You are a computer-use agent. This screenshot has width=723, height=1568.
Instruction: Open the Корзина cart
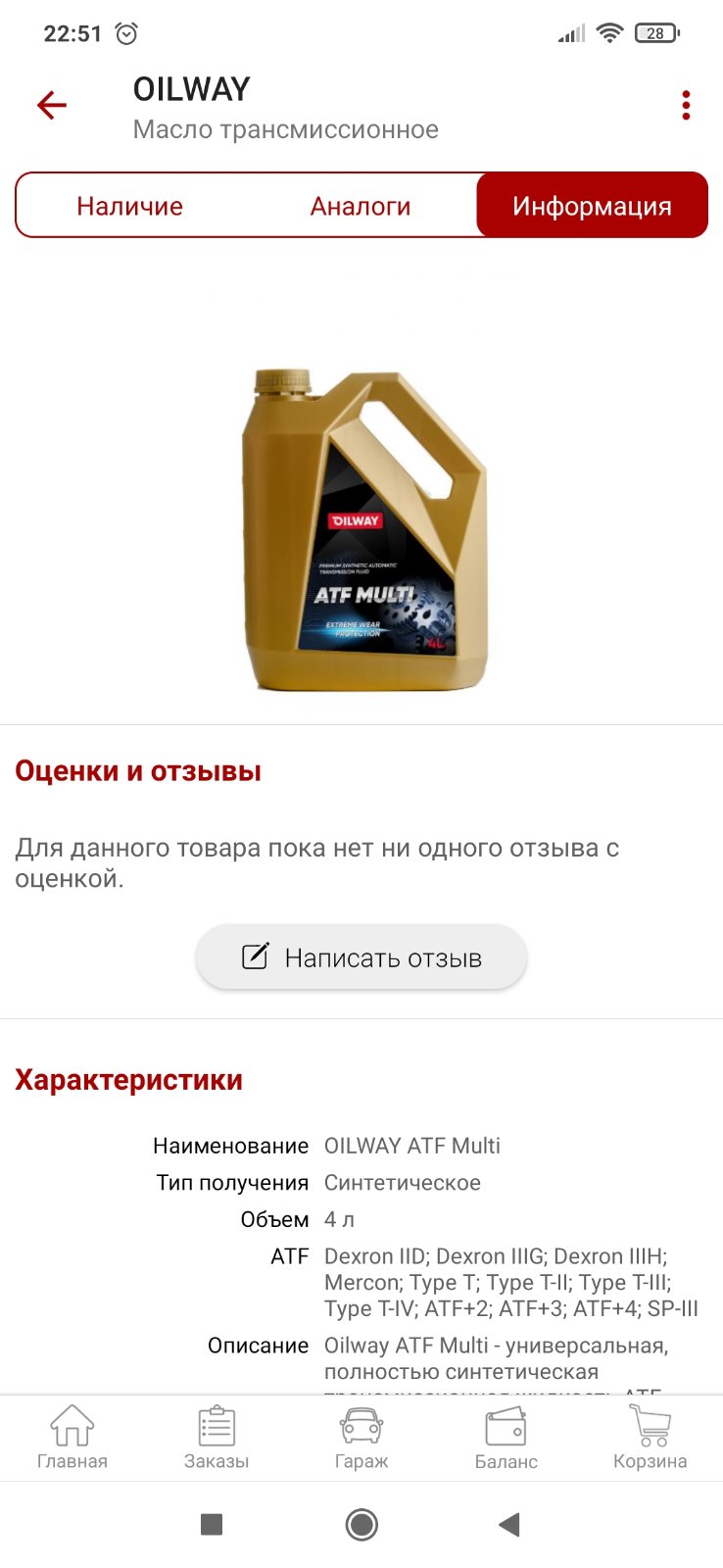(651, 1438)
